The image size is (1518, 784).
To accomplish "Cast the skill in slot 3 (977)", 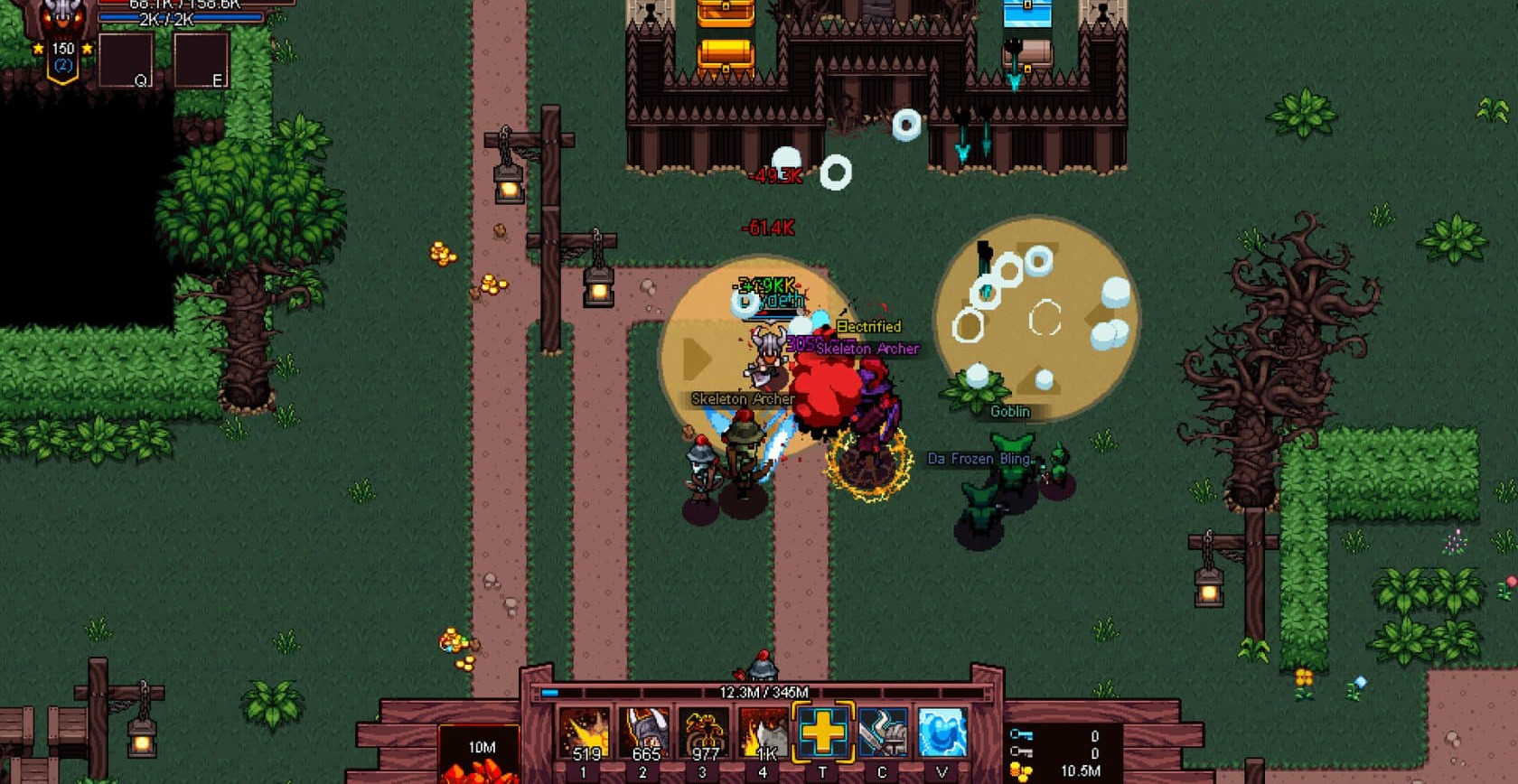I will click(703, 733).
